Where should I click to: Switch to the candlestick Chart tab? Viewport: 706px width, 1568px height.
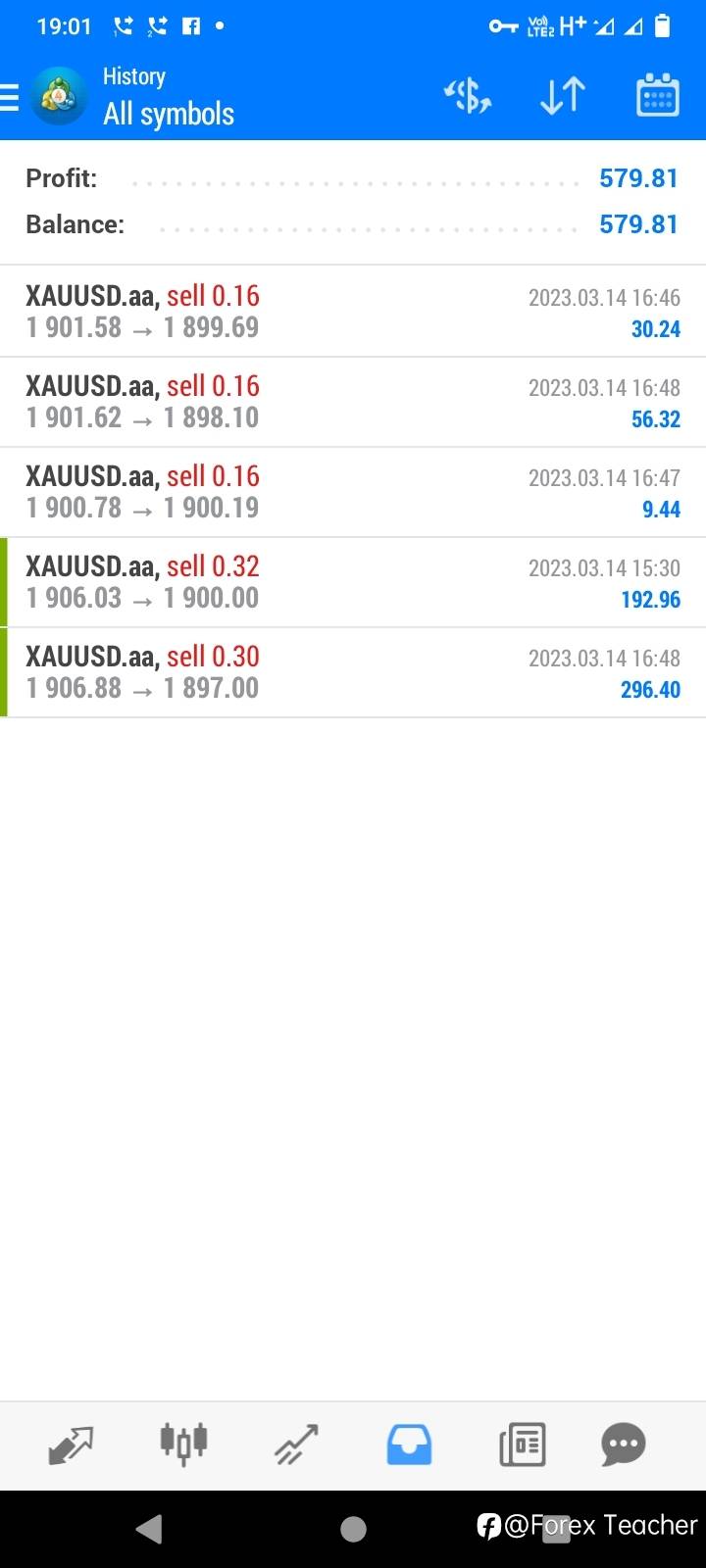[183, 1444]
